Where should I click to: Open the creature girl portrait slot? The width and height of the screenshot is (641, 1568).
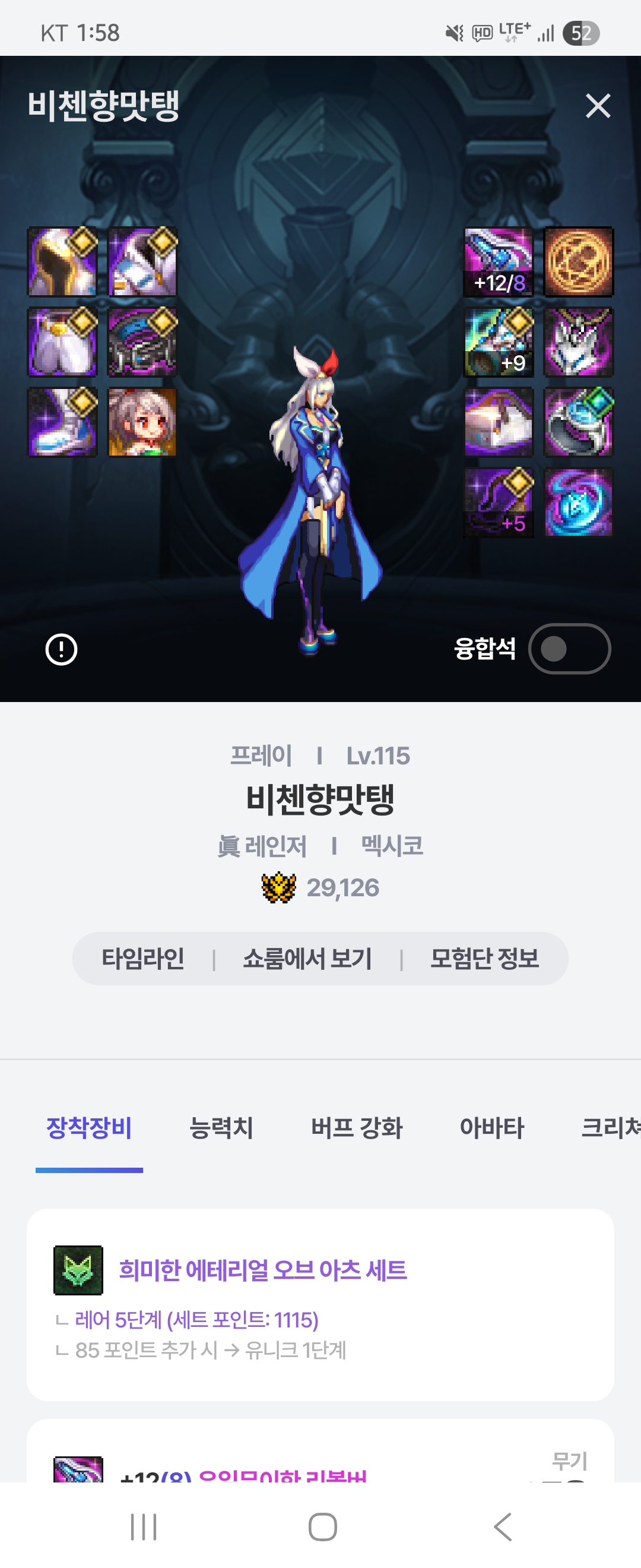[142, 422]
